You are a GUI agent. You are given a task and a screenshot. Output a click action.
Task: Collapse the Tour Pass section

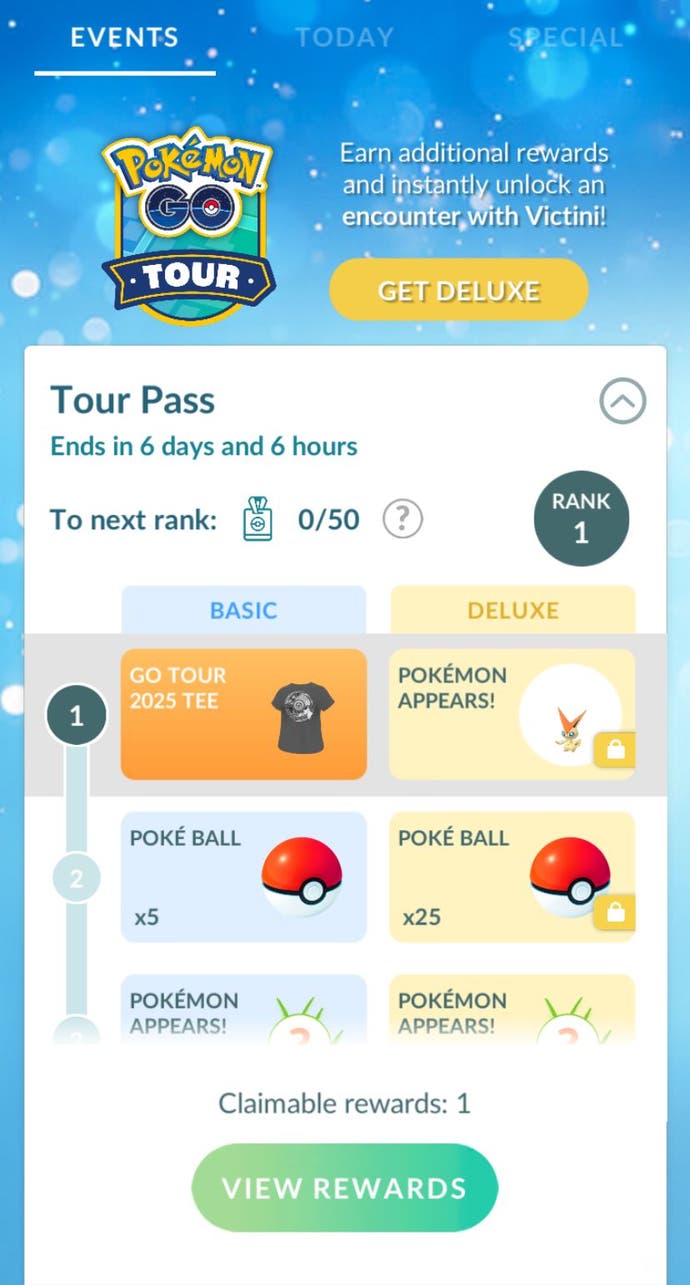pos(622,402)
